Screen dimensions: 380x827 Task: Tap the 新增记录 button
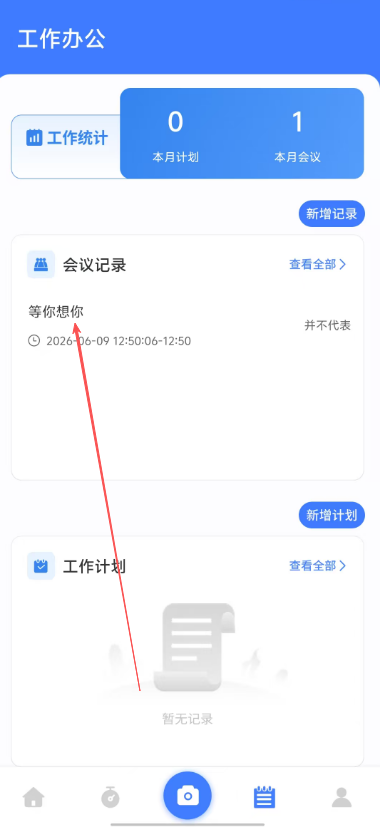click(332, 214)
